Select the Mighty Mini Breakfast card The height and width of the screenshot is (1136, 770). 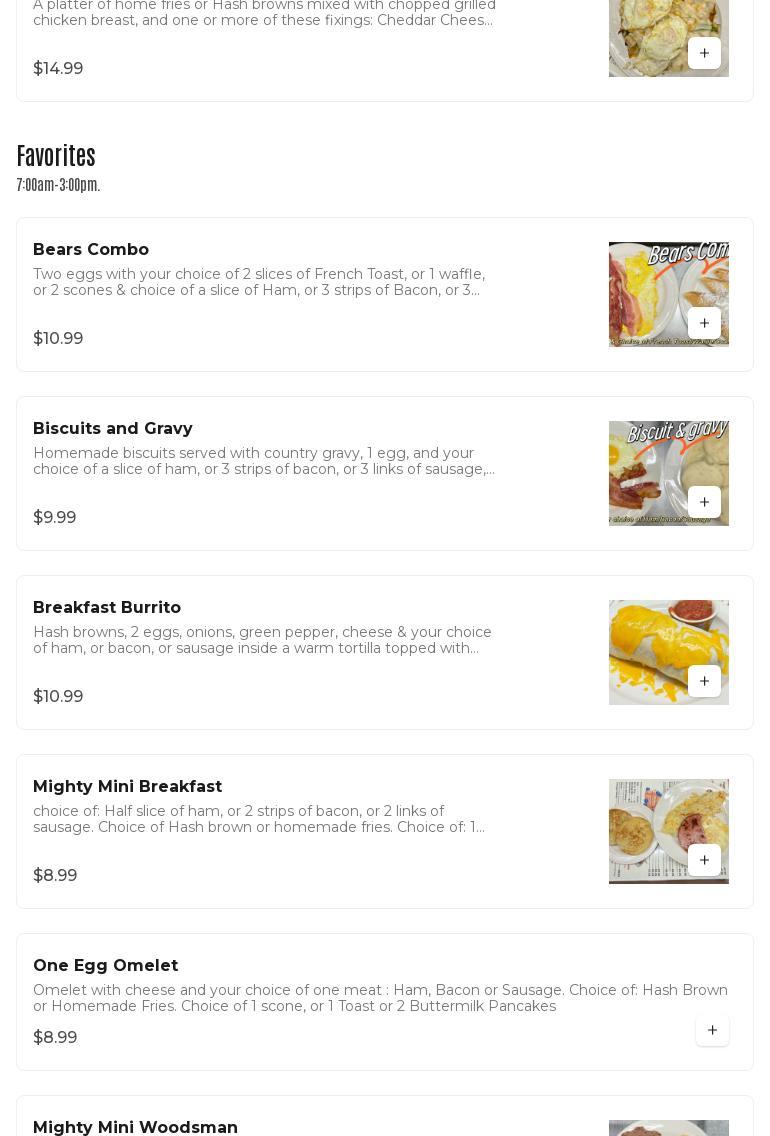tap(128, 787)
